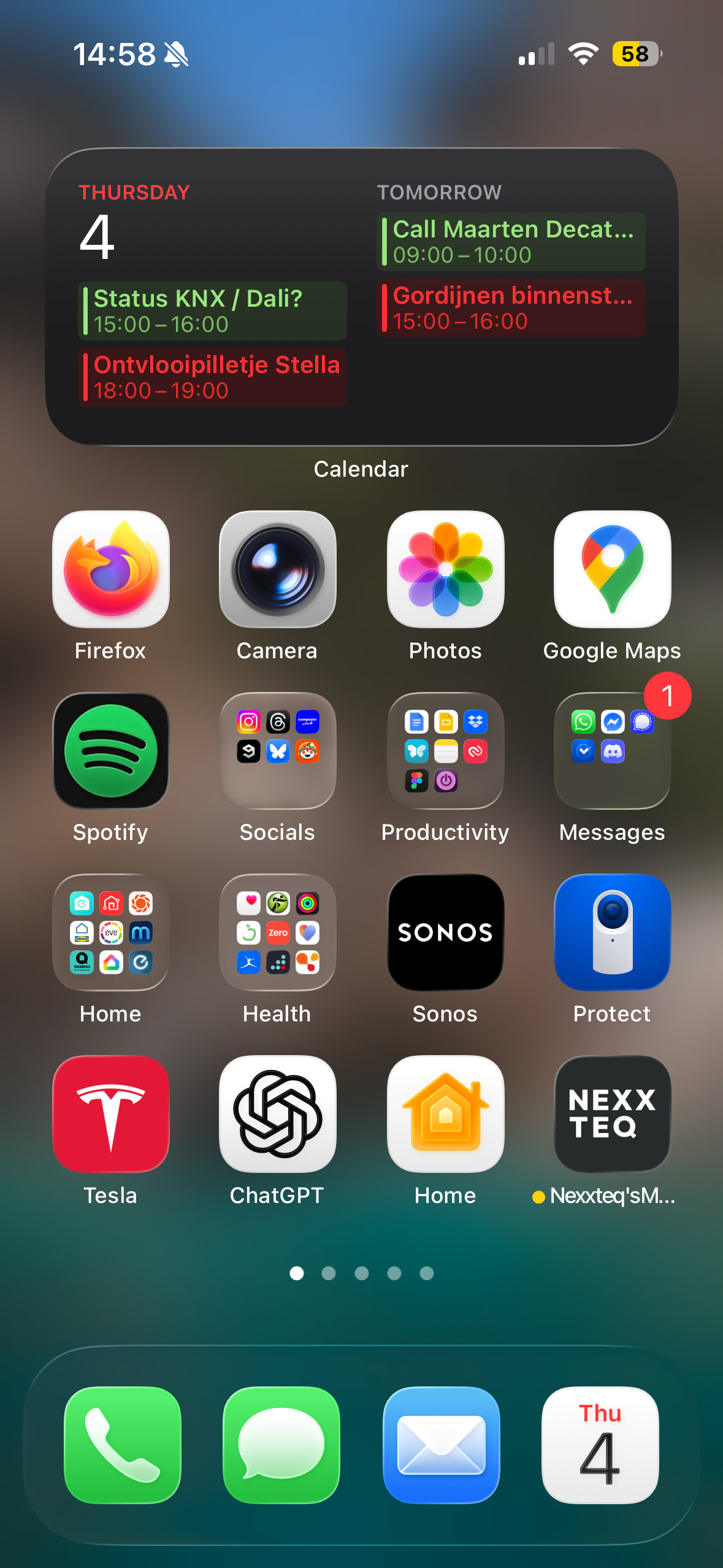Open the Socials folder
The height and width of the screenshot is (1568, 723).
[278, 751]
